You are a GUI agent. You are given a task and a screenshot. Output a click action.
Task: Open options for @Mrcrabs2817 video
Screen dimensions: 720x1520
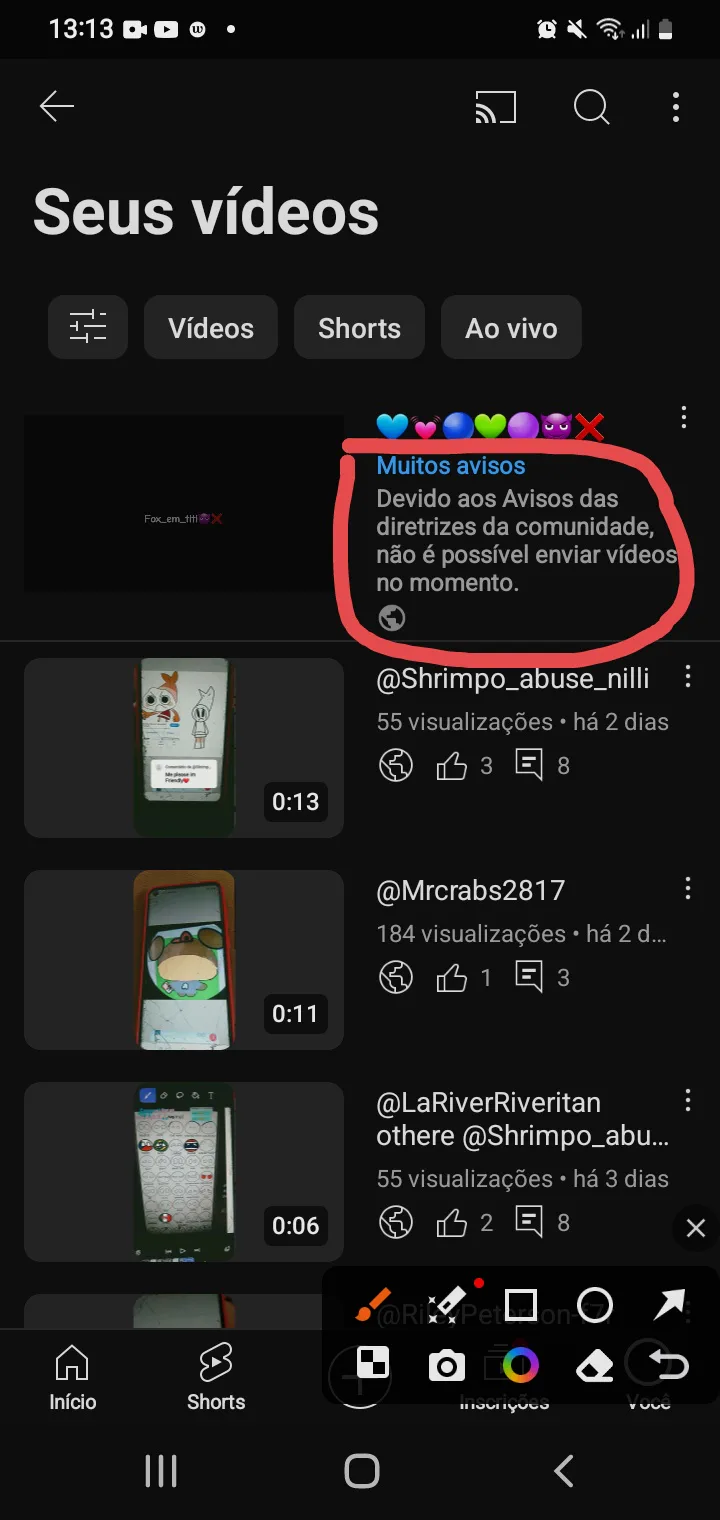pyautogui.click(x=687, y=889)
